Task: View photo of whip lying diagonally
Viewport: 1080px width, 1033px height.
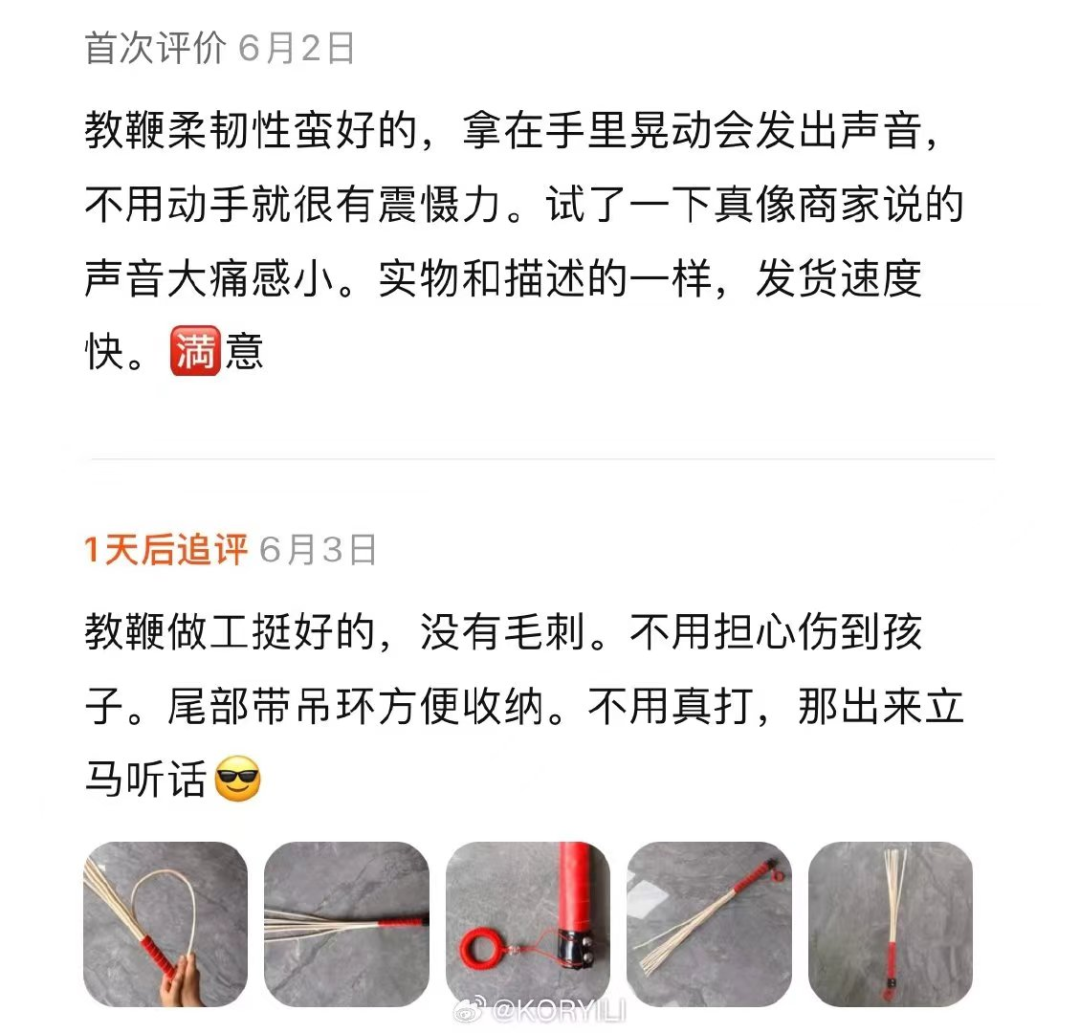Action: click(709, 924)
